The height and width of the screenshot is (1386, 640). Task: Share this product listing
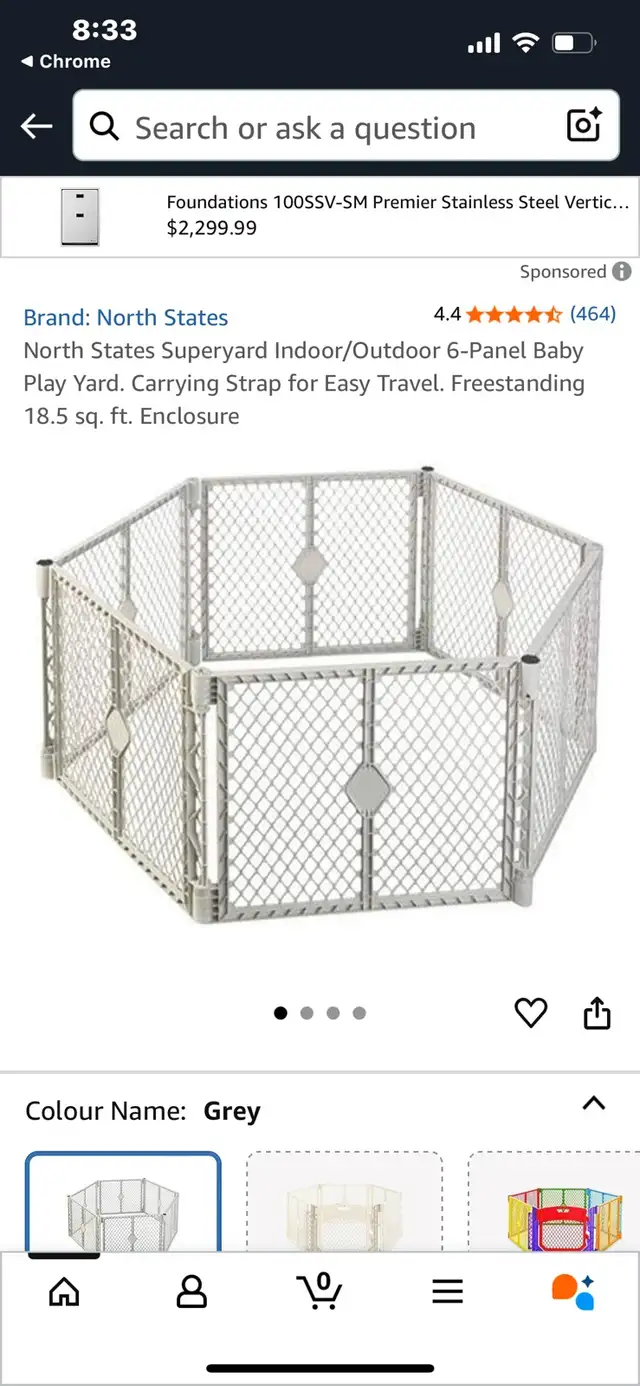597,1012
